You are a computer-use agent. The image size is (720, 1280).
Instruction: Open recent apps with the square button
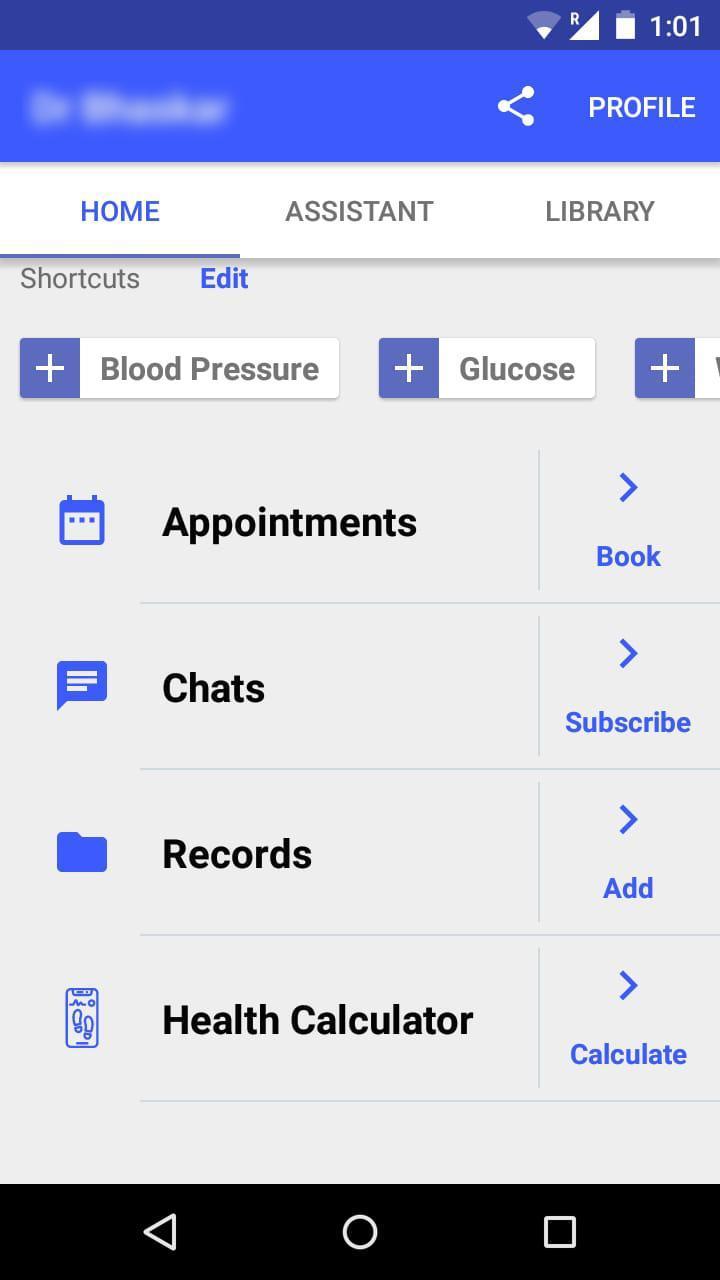(x=560, y=1232)
